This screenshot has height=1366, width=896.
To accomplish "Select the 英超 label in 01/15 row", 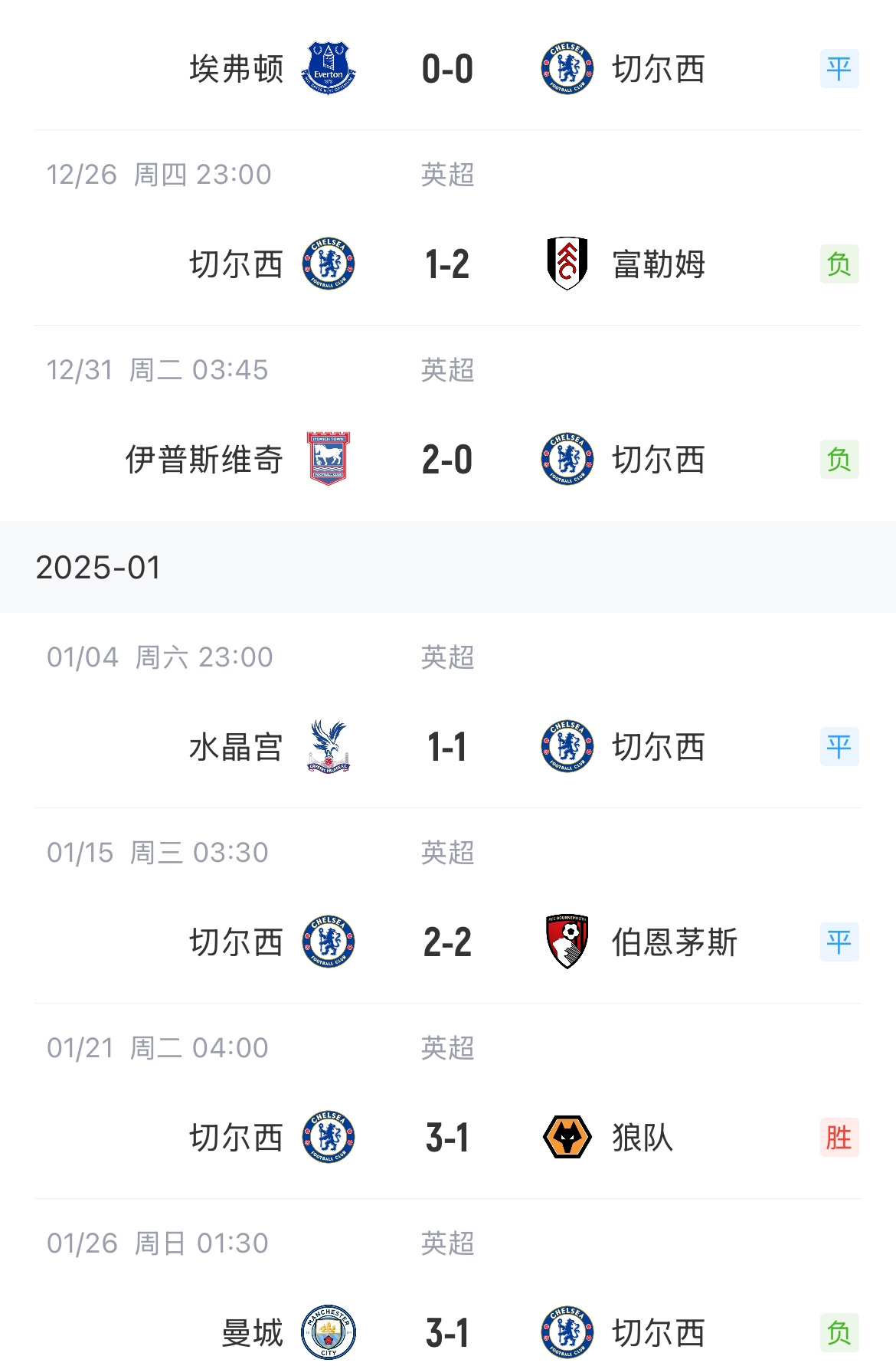I will (449, 852).
